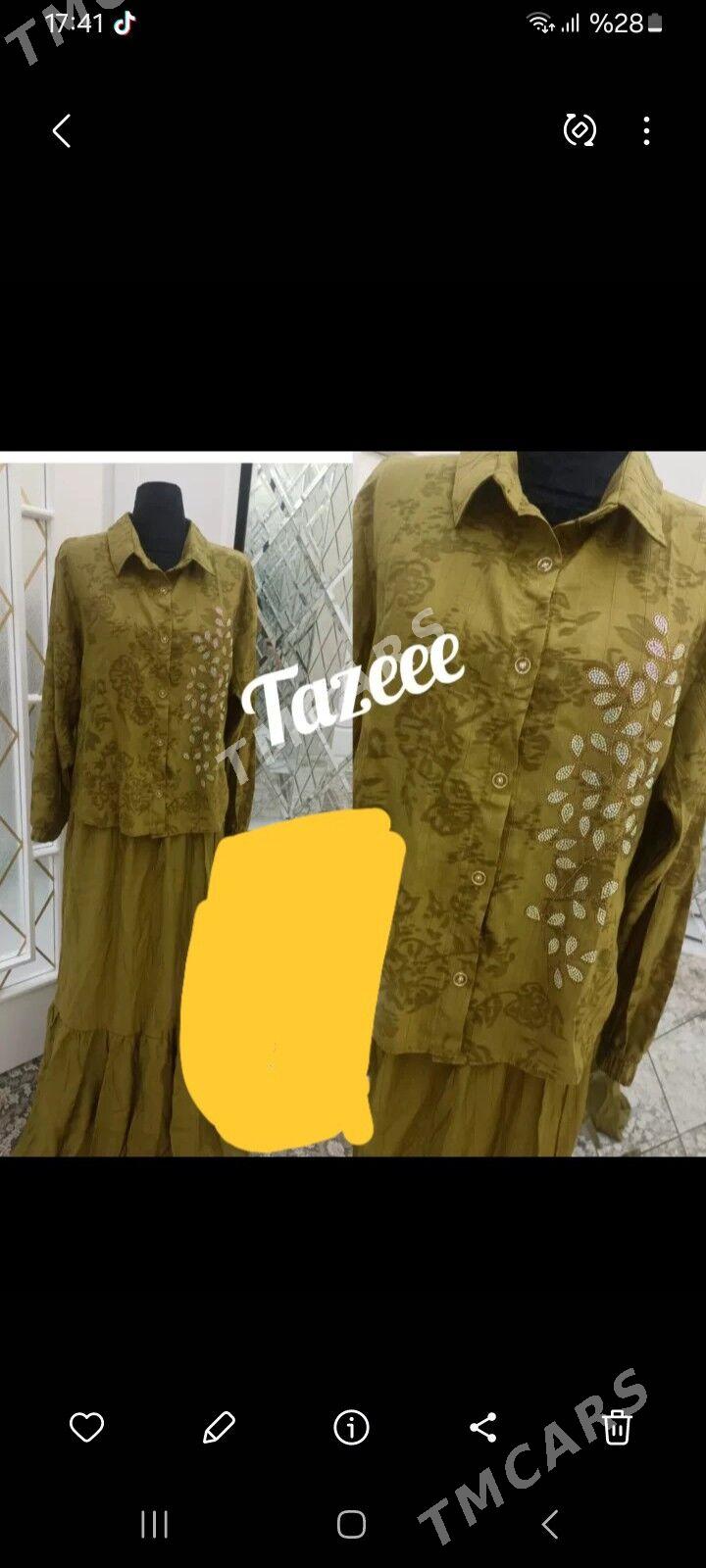Tap the system back button
Viewport: 706px width, 1568px height.
click(550, 1524)
